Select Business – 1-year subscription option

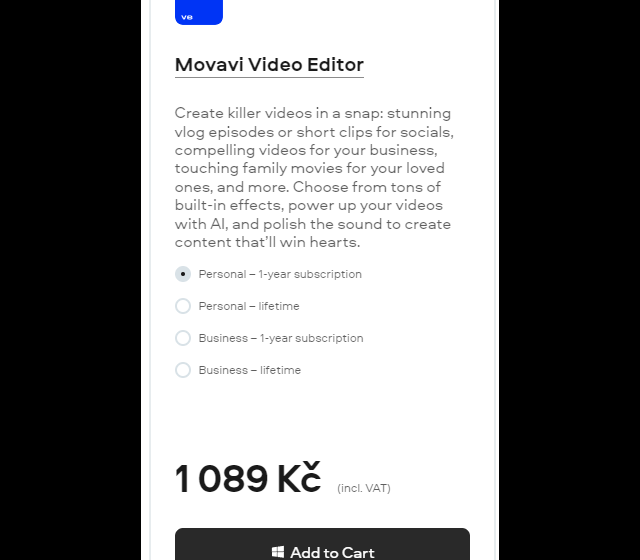183,338
